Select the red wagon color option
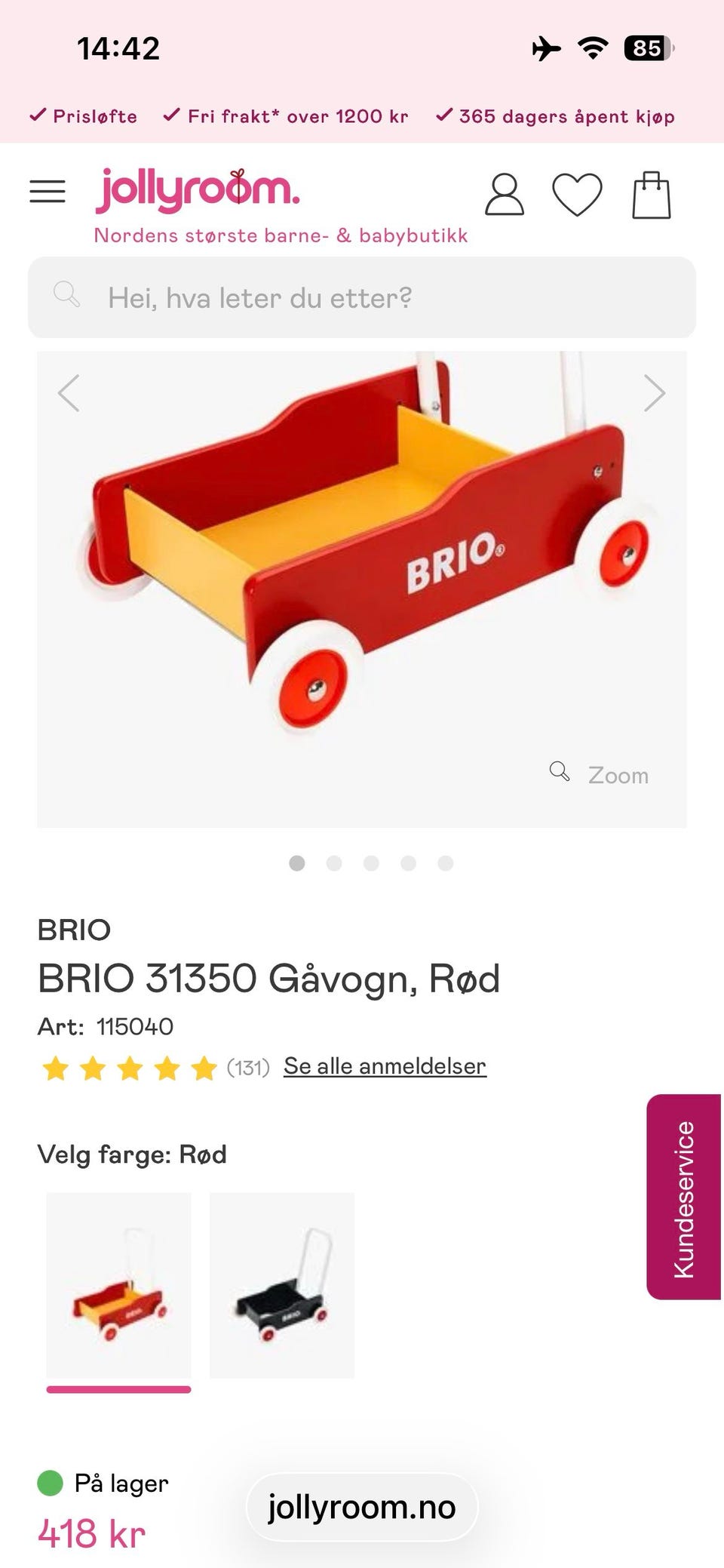Screen dimensions: 724x1568 [119, 1286]
